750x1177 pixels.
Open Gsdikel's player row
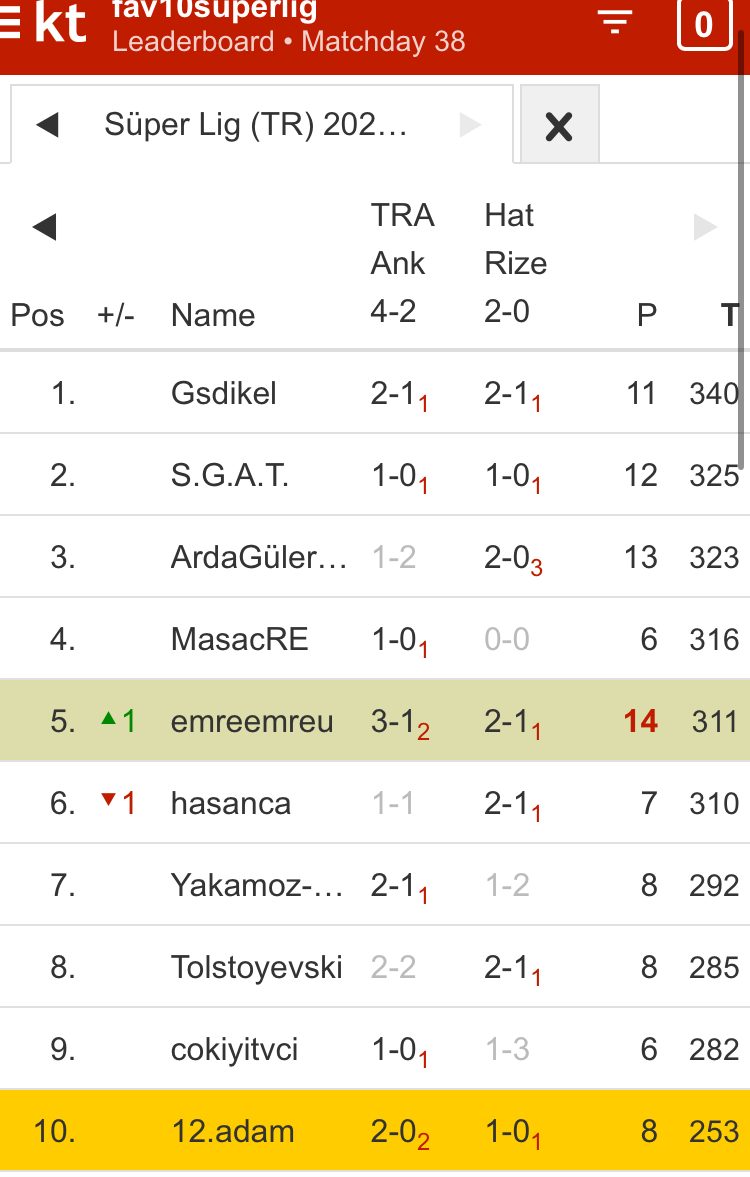(224, 393)
